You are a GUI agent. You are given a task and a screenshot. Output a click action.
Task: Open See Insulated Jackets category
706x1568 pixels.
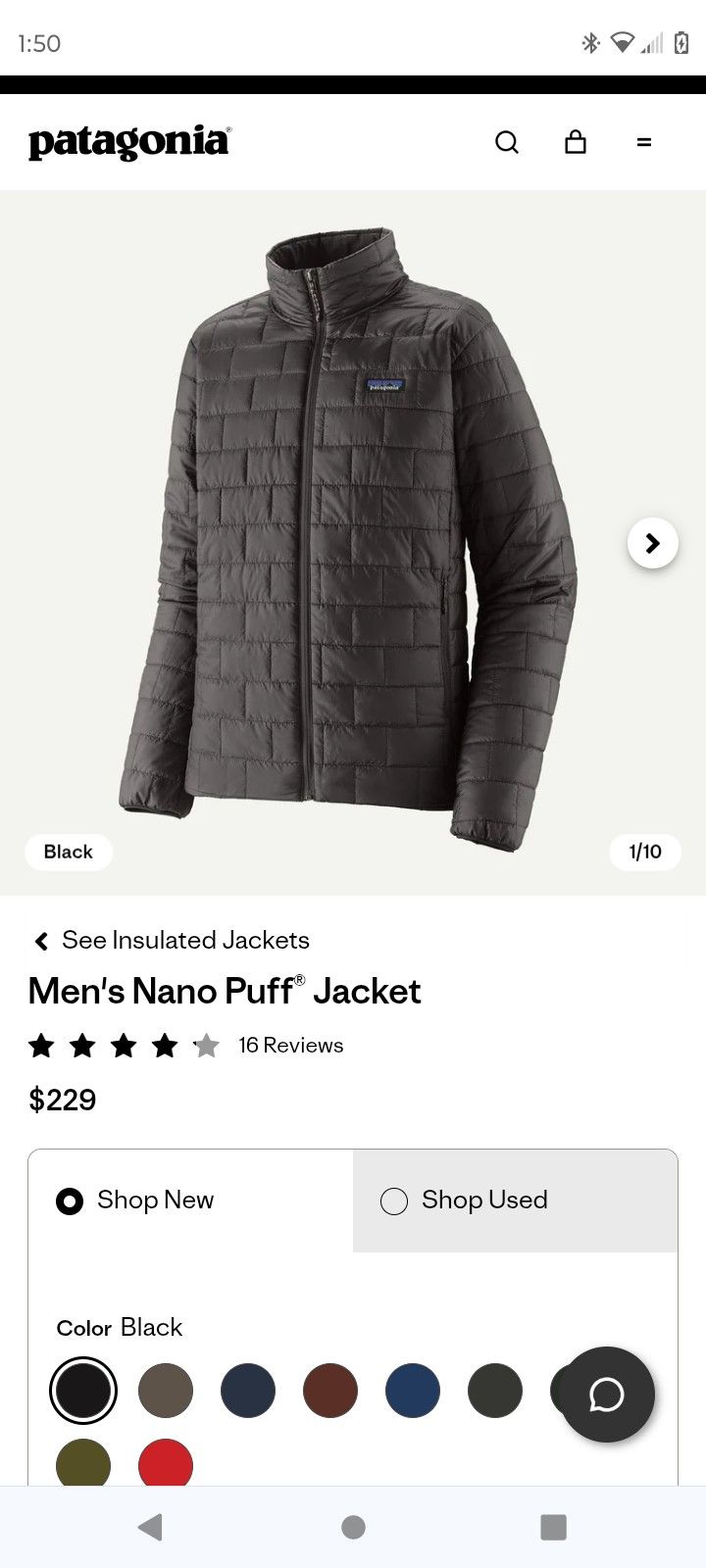click(184, 940)
